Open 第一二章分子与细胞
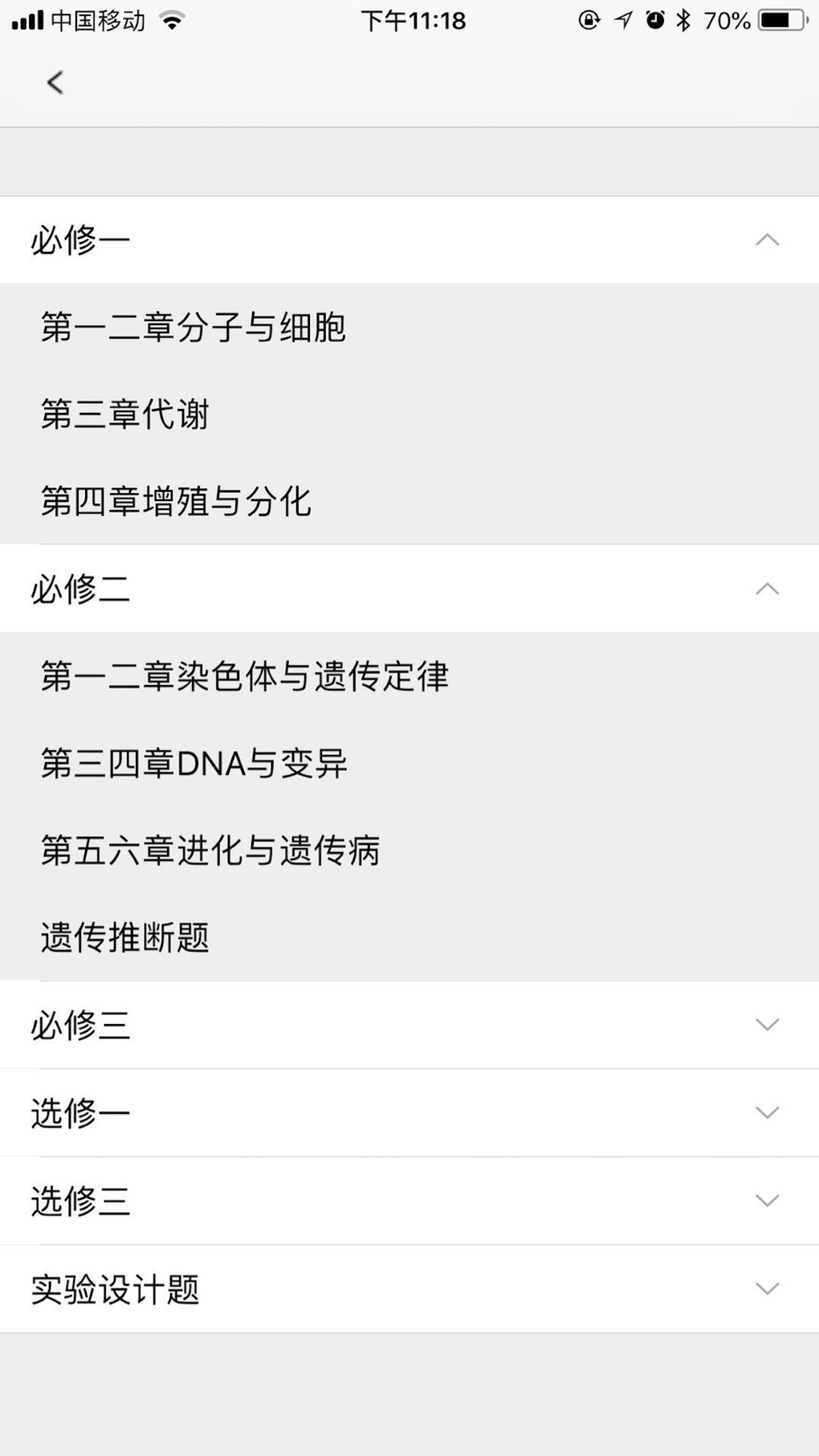819x1456 pixels. click(194, 328)
